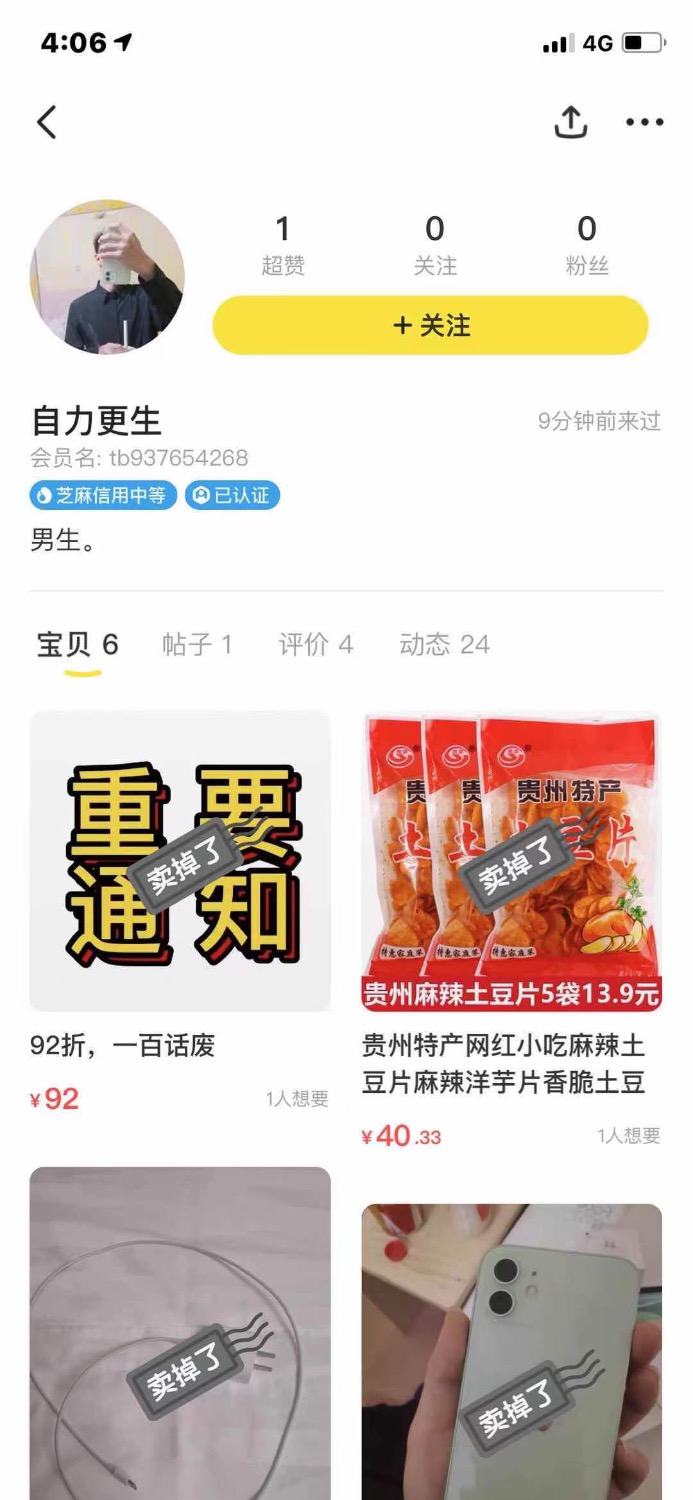Open the sold green iPhone listing

(511, 1350)
